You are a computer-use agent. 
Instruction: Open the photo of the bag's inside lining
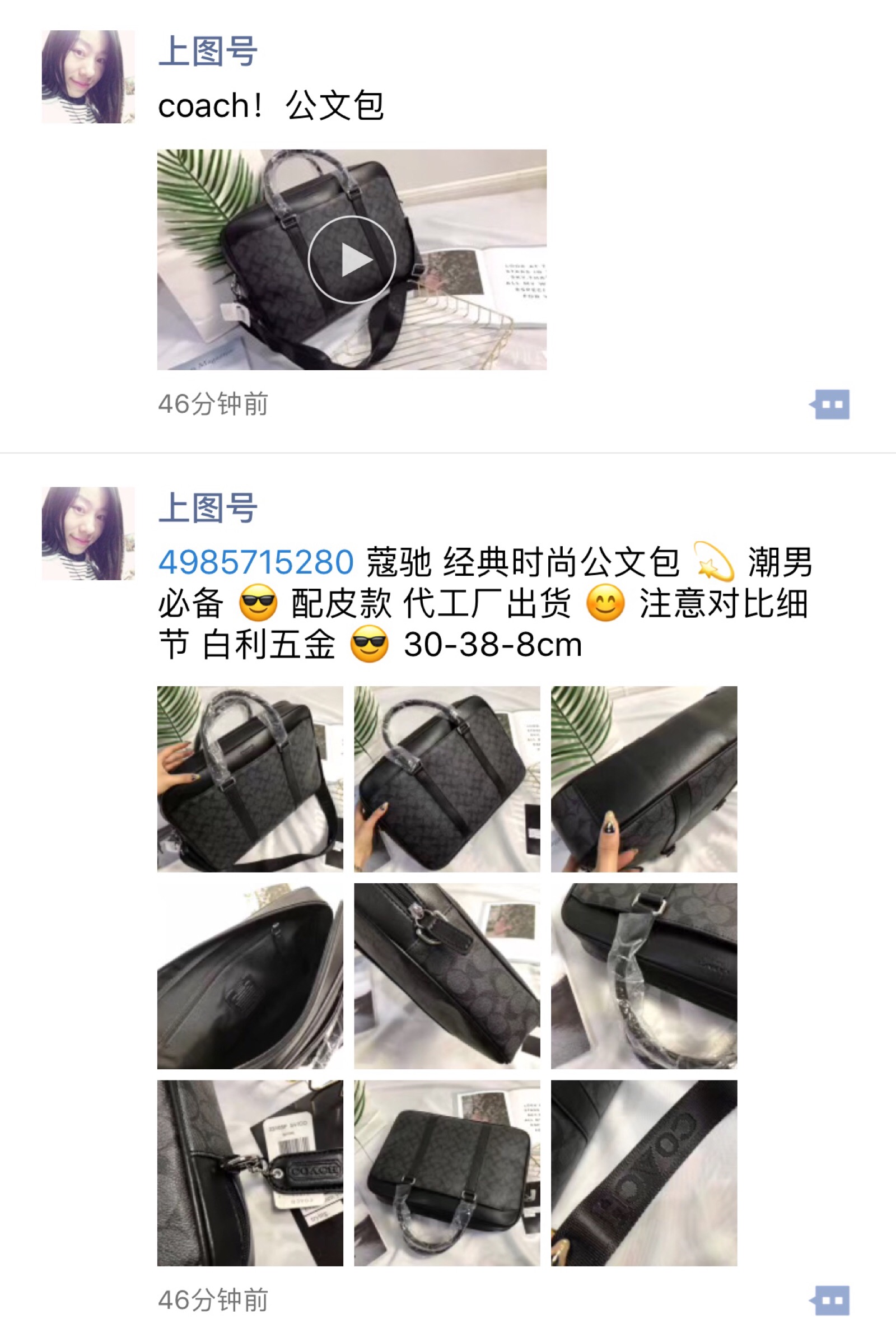(x=250, y=976)
